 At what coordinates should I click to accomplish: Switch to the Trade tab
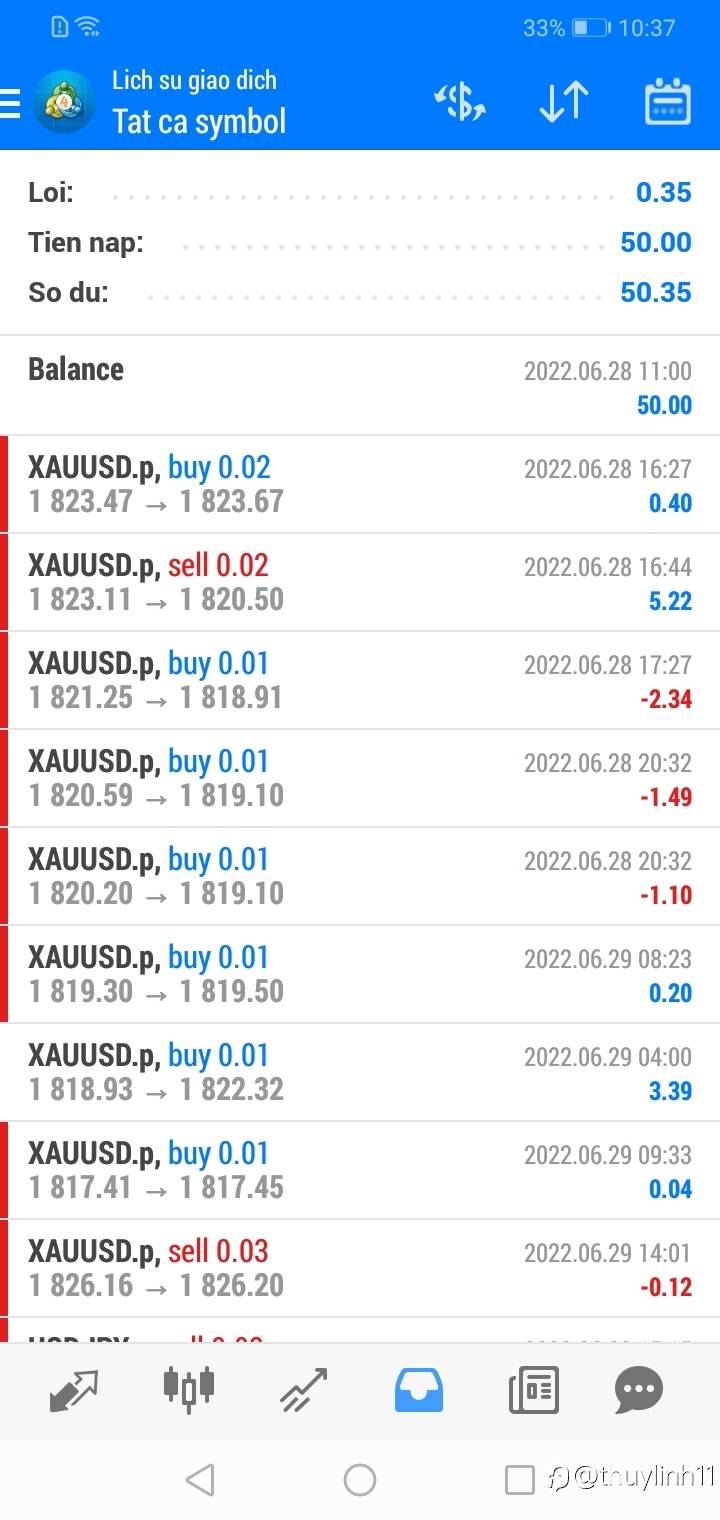304,1390
